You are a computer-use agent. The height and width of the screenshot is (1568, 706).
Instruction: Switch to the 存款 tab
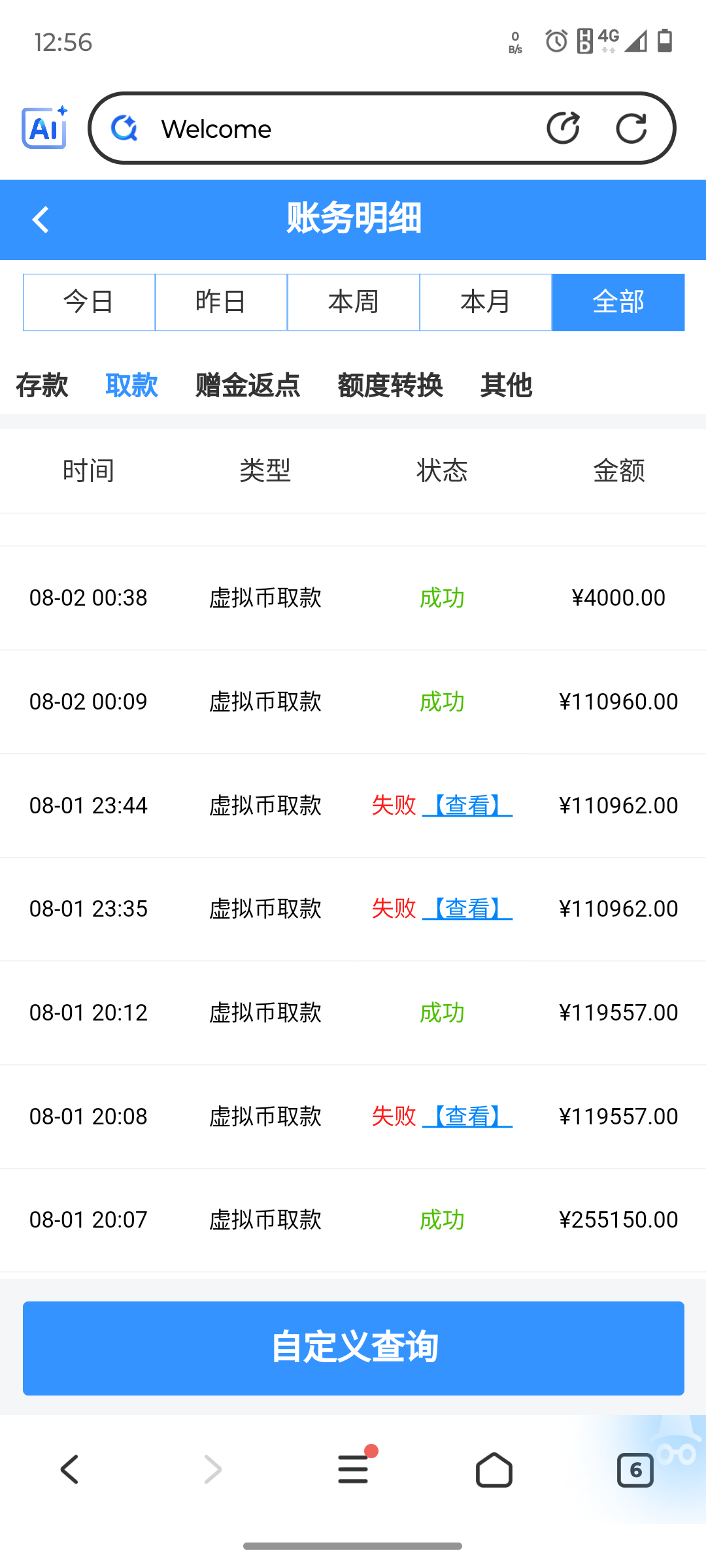42,385
